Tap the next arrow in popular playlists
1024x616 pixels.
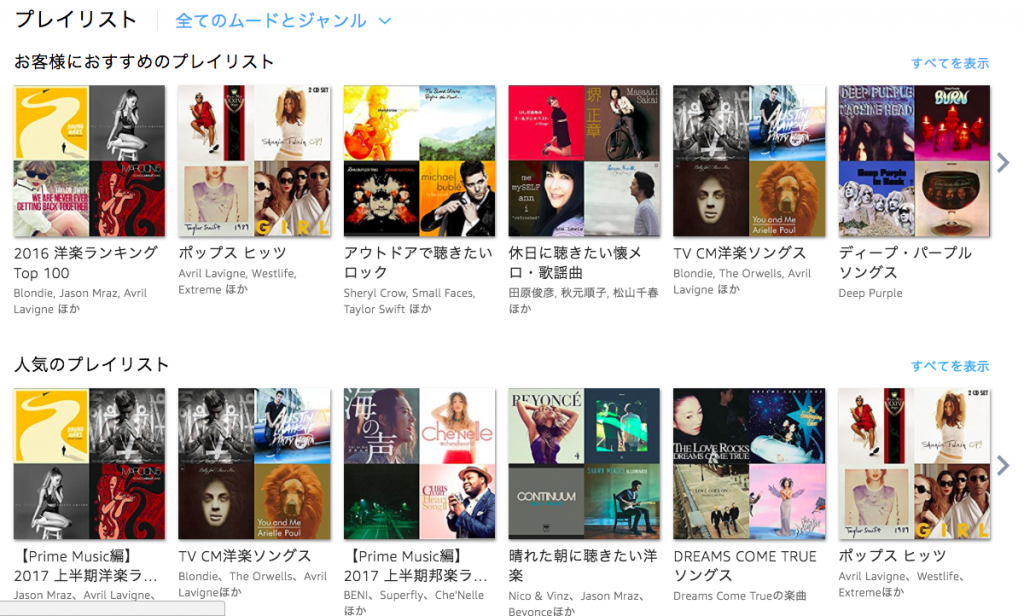pos(1004,465)
